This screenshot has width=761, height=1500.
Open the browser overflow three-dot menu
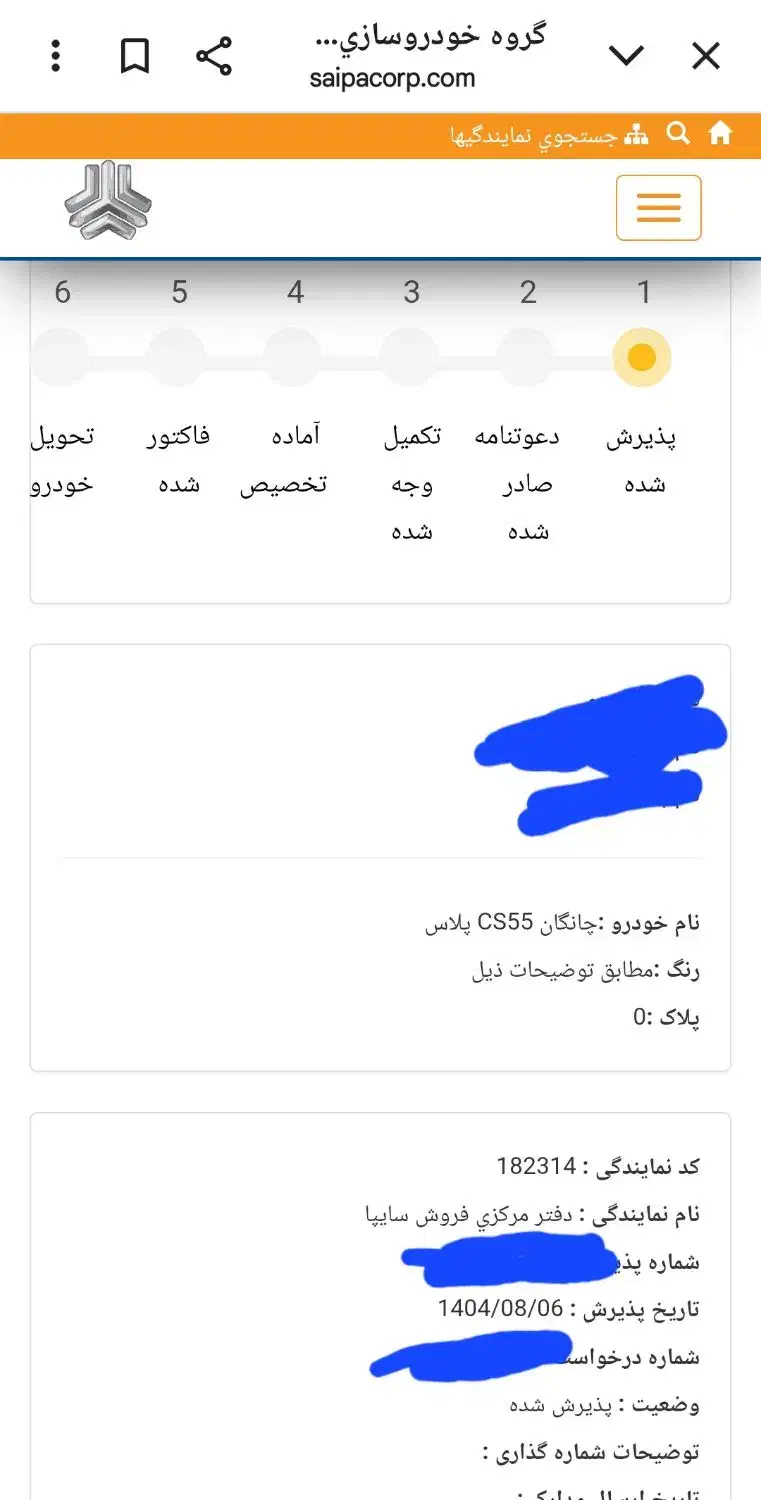coord(54,56)
